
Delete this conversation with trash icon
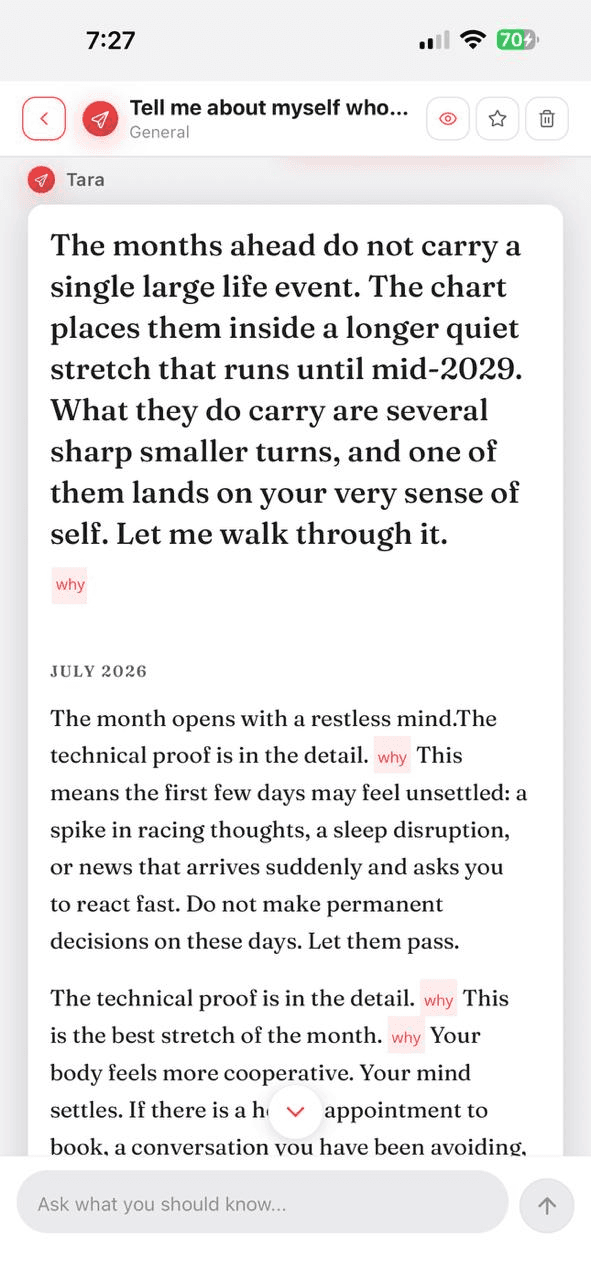pos(547,119)
